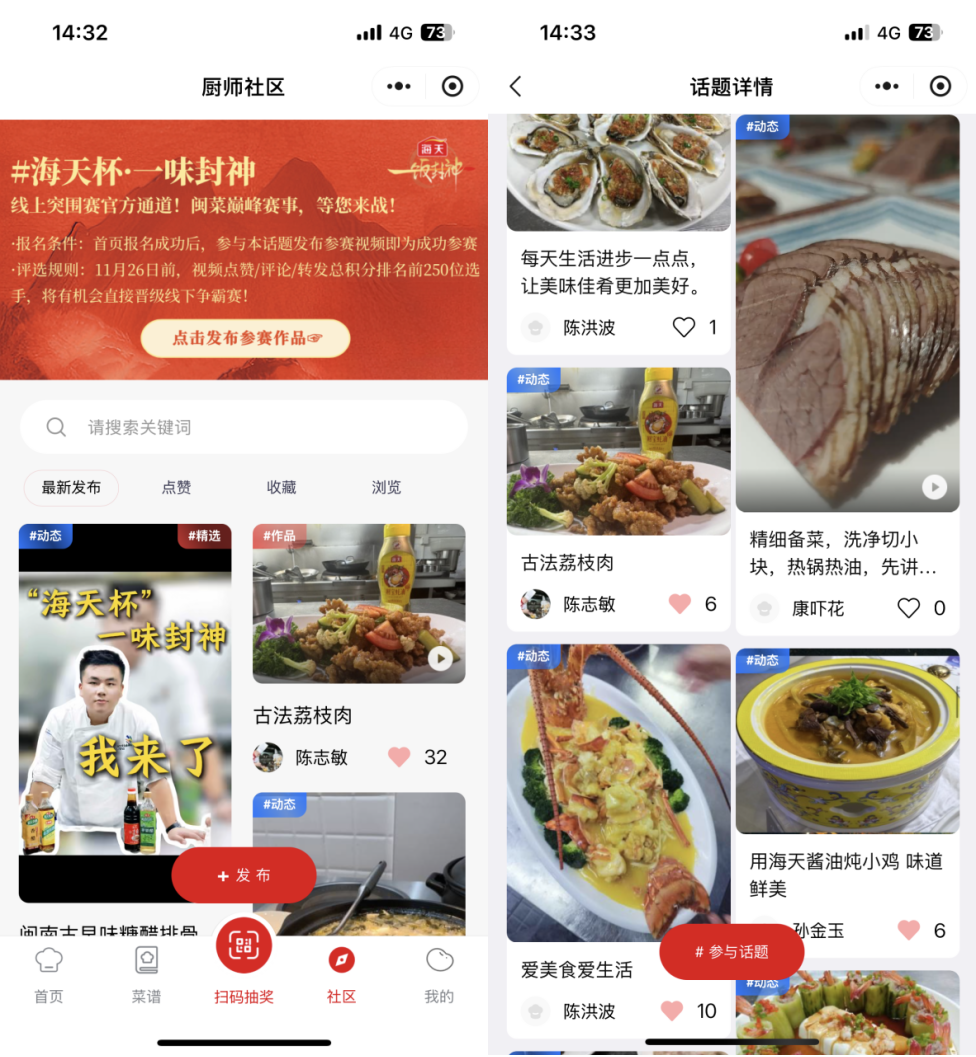The width and height of the screenshot is (976, 1057).
Task: Like 康吓花's 精细备菜 post
Action: point(908,607)
